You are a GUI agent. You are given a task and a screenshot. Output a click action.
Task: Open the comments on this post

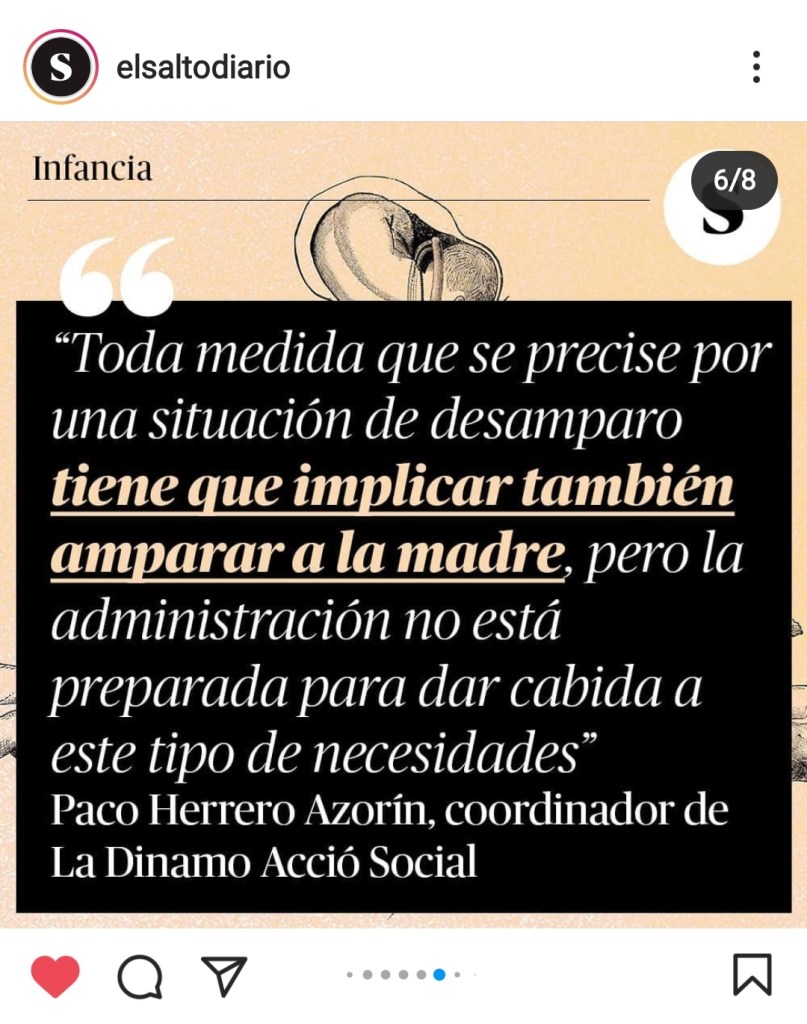139,976
